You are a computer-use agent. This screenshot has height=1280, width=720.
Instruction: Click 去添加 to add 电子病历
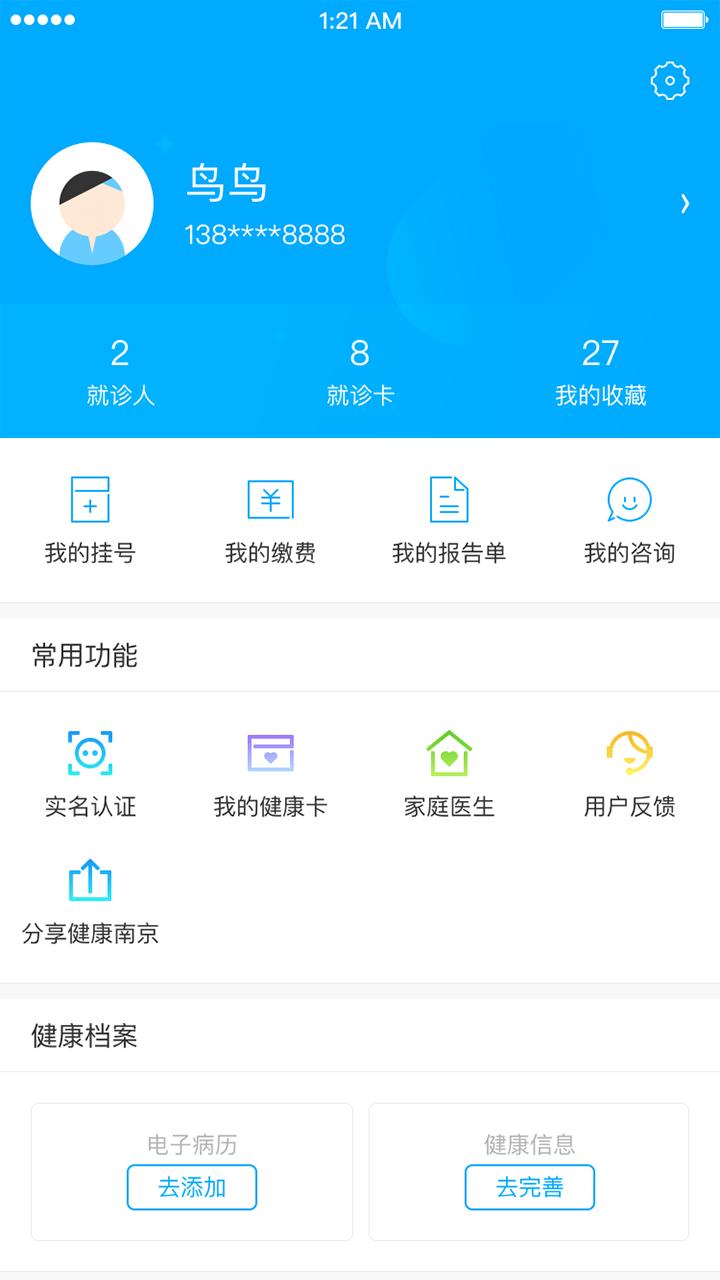pyautogui.click(x=191, y=1187)
